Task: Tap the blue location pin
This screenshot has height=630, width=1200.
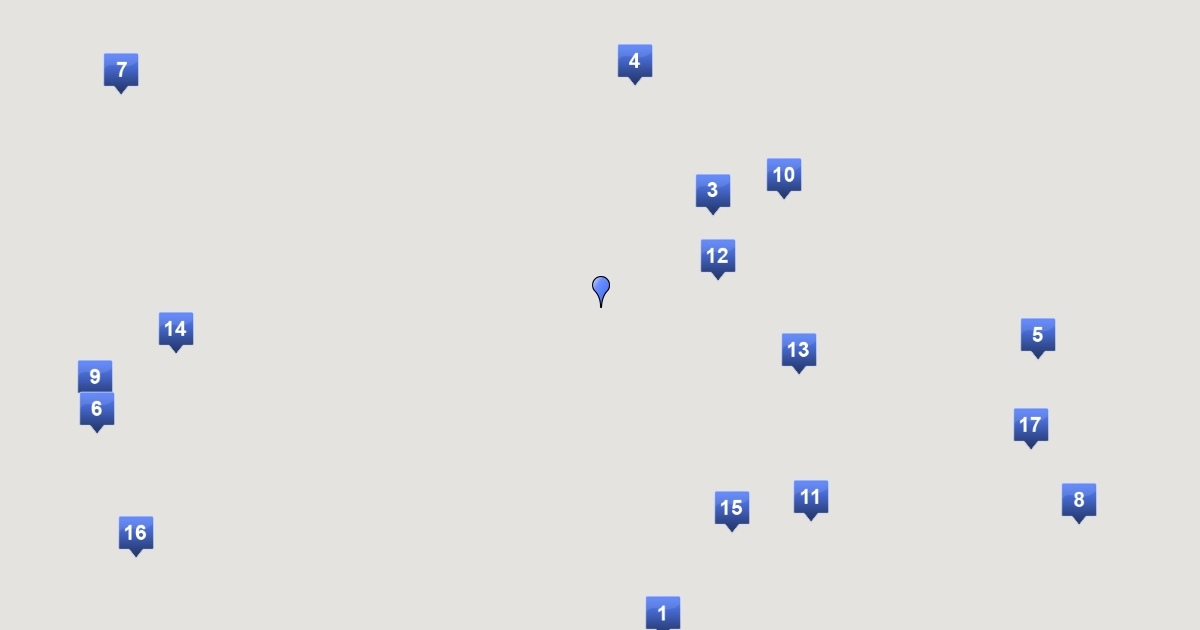Action: tap(601, 289)
